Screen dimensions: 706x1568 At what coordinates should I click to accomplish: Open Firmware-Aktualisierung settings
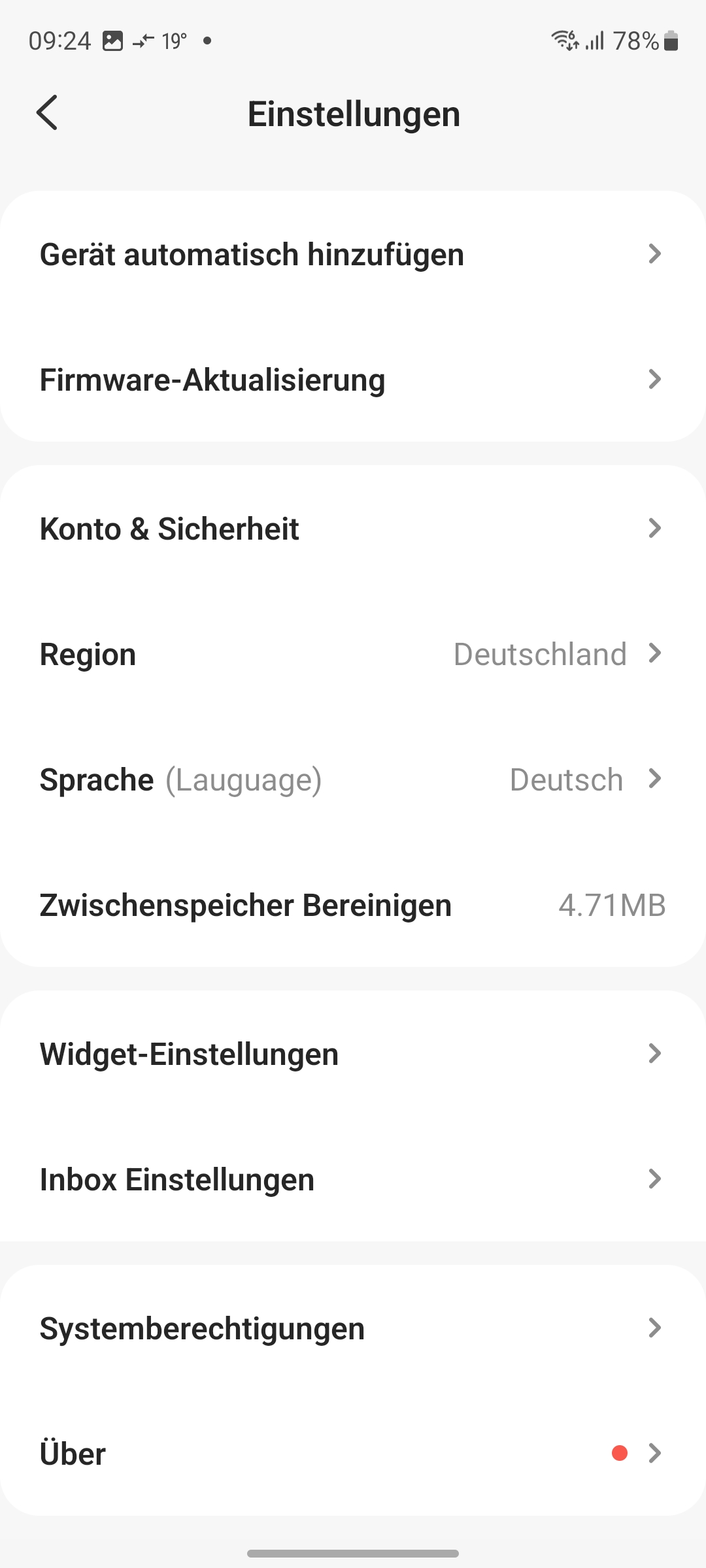353,380
